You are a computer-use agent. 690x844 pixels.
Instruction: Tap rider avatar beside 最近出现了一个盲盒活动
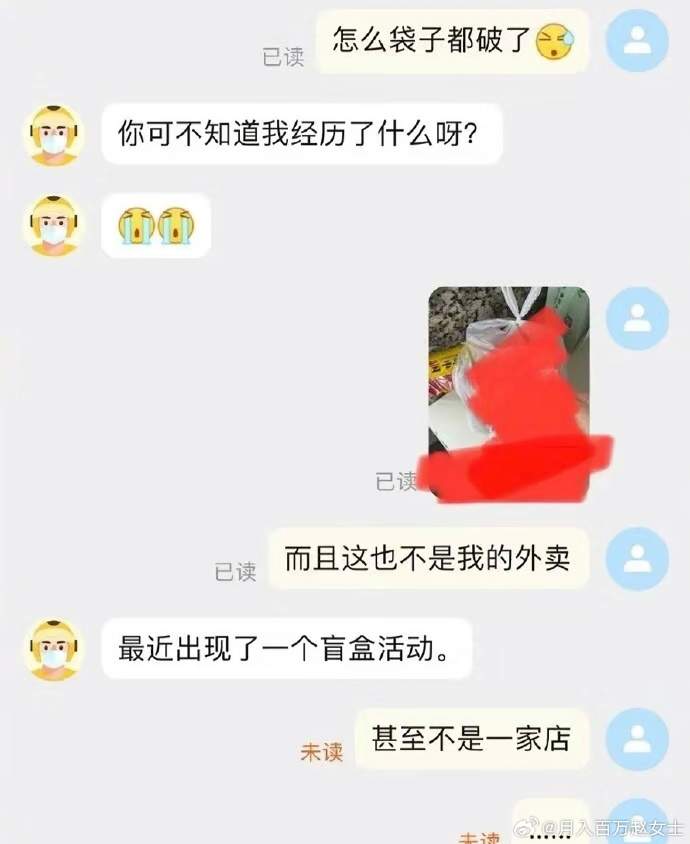pyautogui.click(x=53, y=649)
